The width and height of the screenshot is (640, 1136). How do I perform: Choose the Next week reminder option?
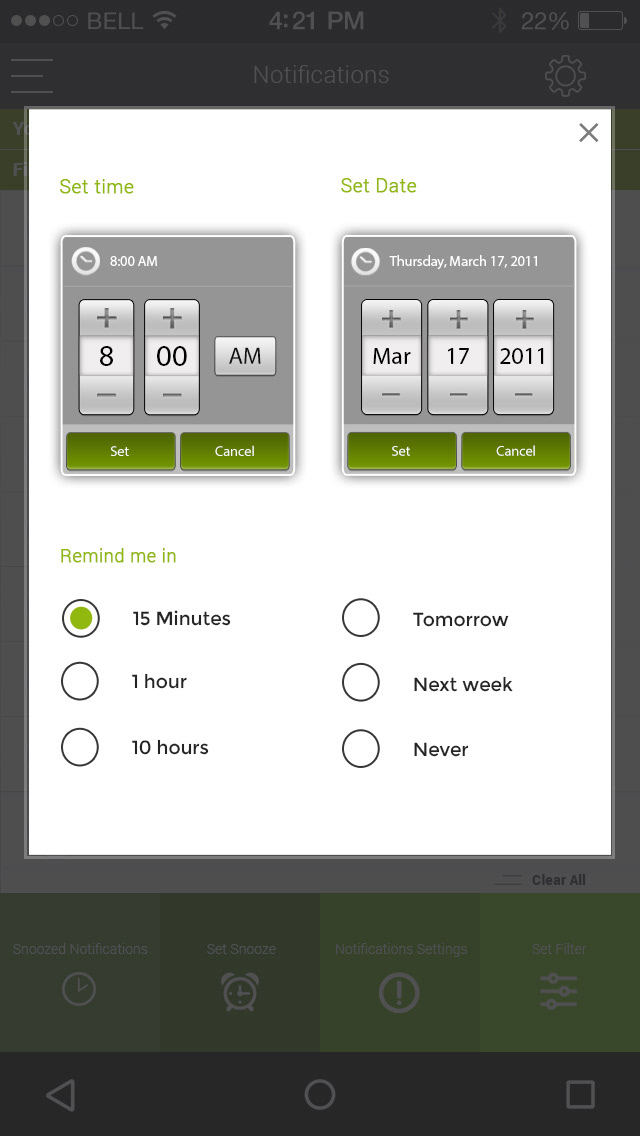[x=361, y=684]
